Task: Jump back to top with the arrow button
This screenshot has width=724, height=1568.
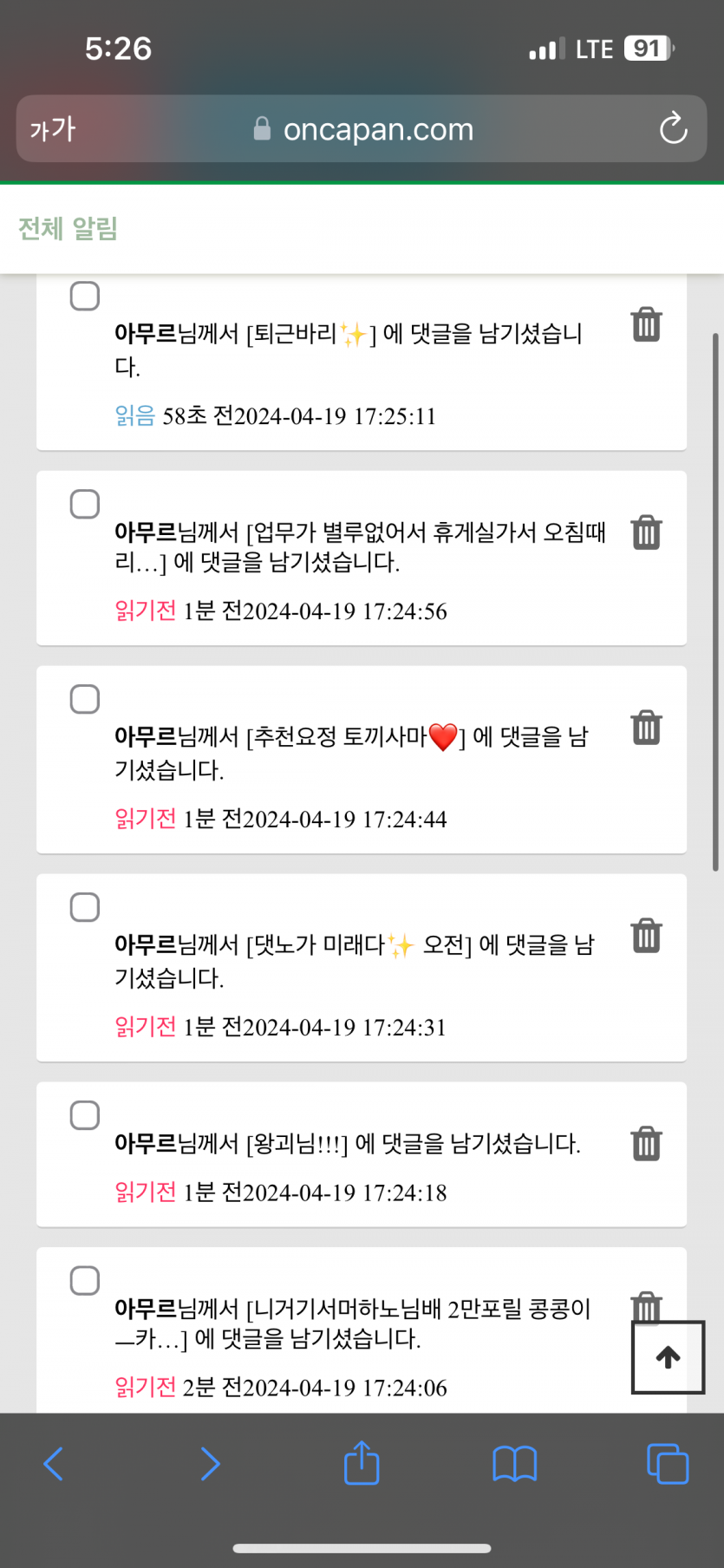Action: (x=668, y=1357)
